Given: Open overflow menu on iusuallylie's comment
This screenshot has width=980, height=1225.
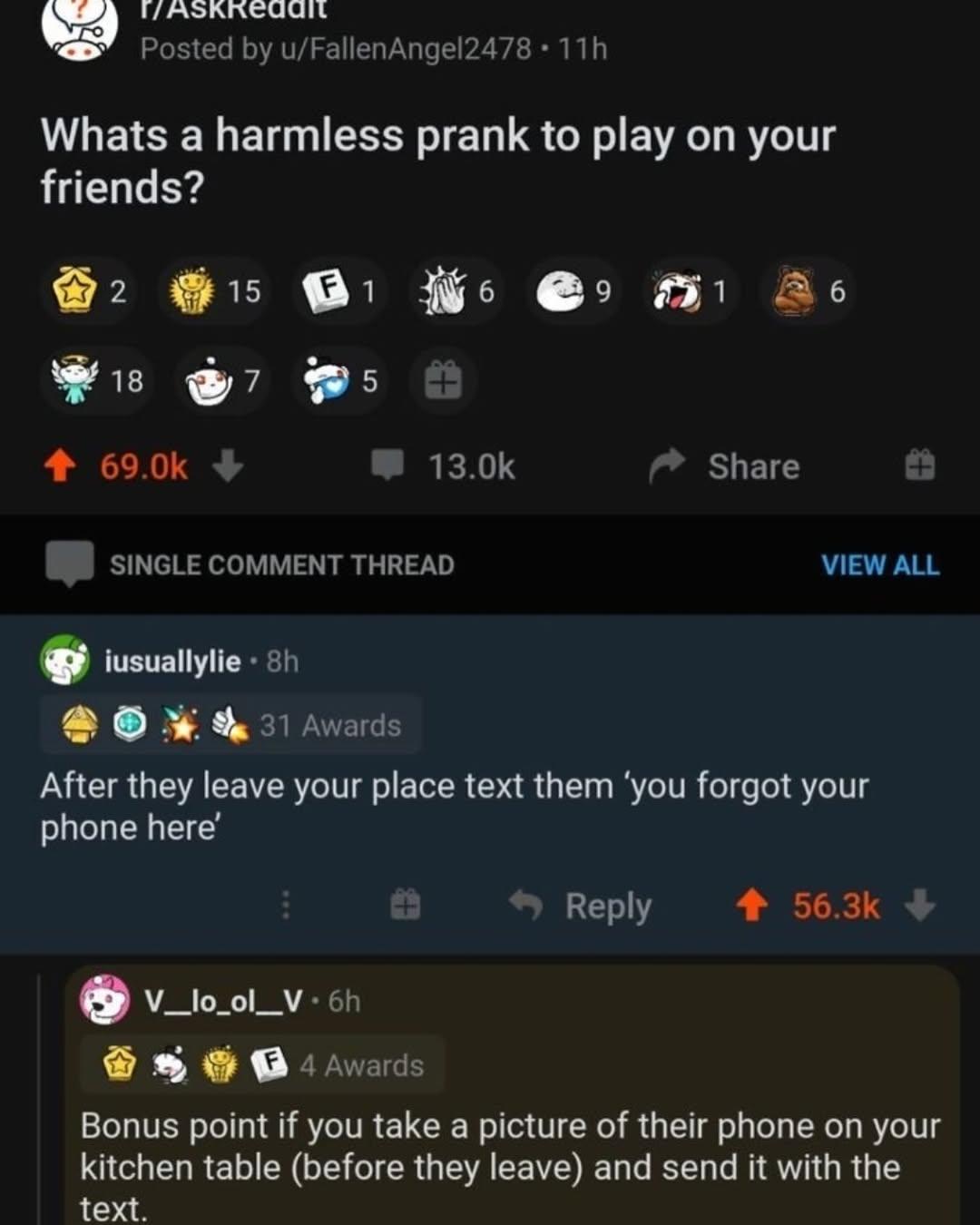Looking at the screenshot, I should point(286,906).
